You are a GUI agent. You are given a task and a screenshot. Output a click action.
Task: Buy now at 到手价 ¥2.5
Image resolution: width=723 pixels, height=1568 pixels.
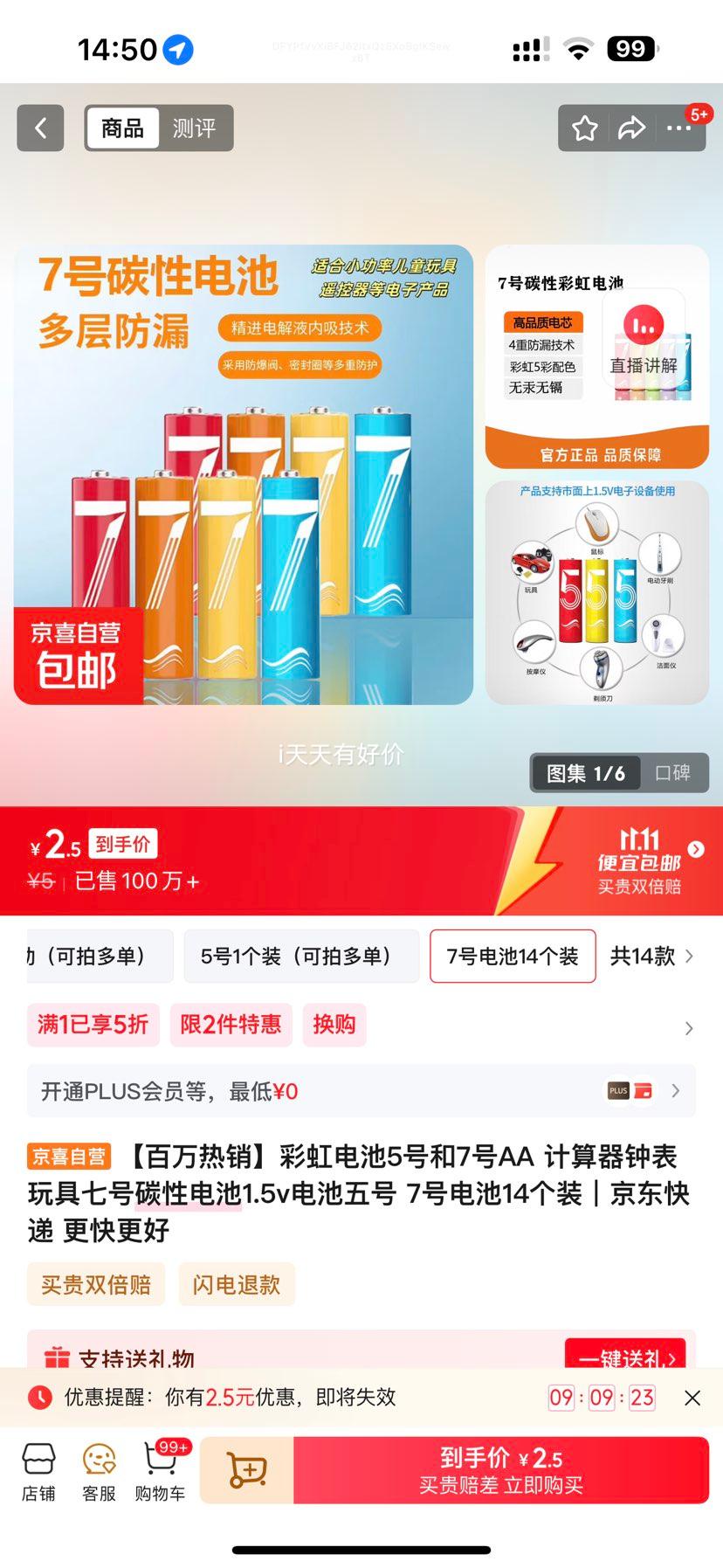(500, 1471)
